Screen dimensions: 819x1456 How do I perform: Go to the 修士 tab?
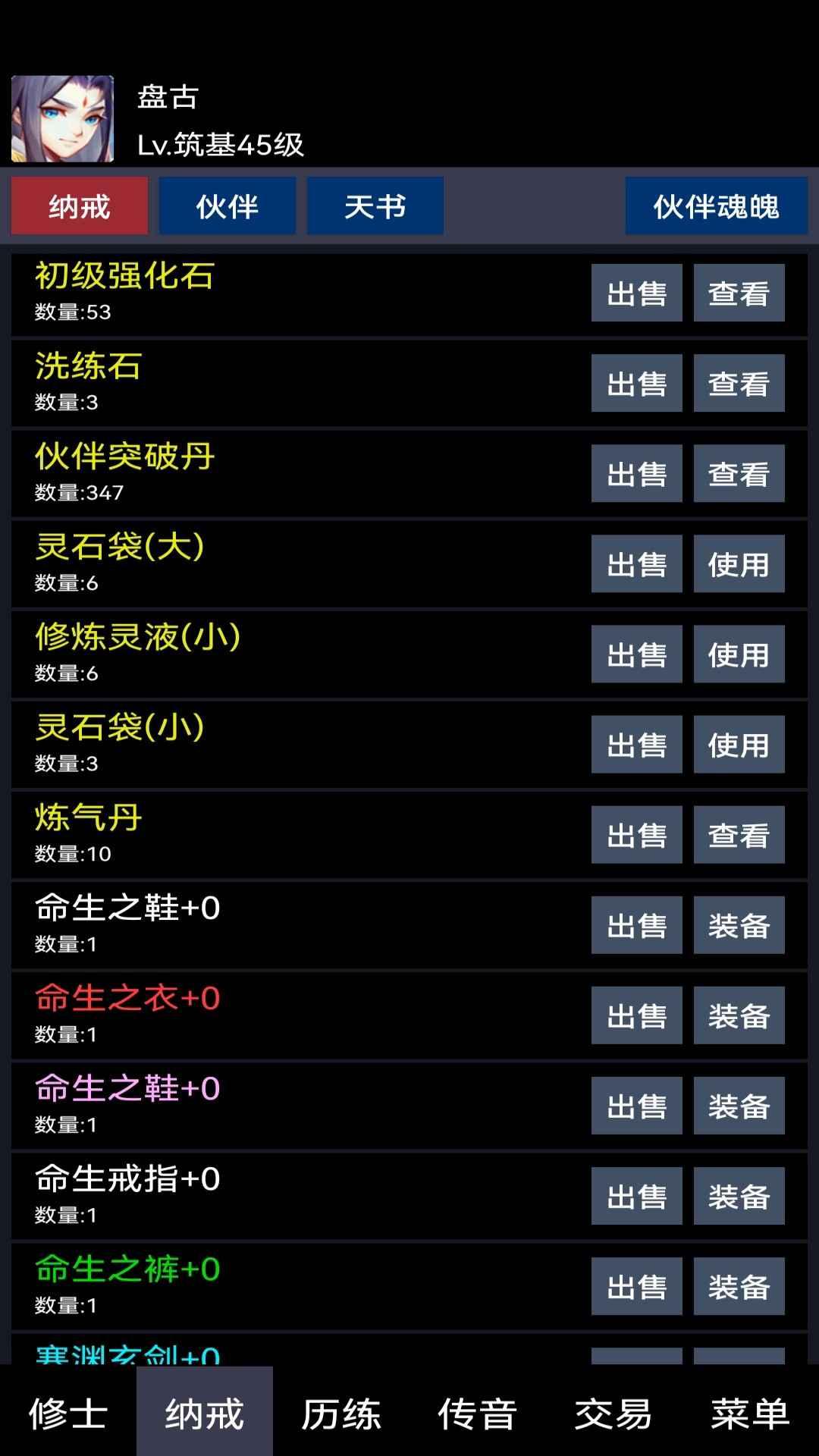[68, 1414]
